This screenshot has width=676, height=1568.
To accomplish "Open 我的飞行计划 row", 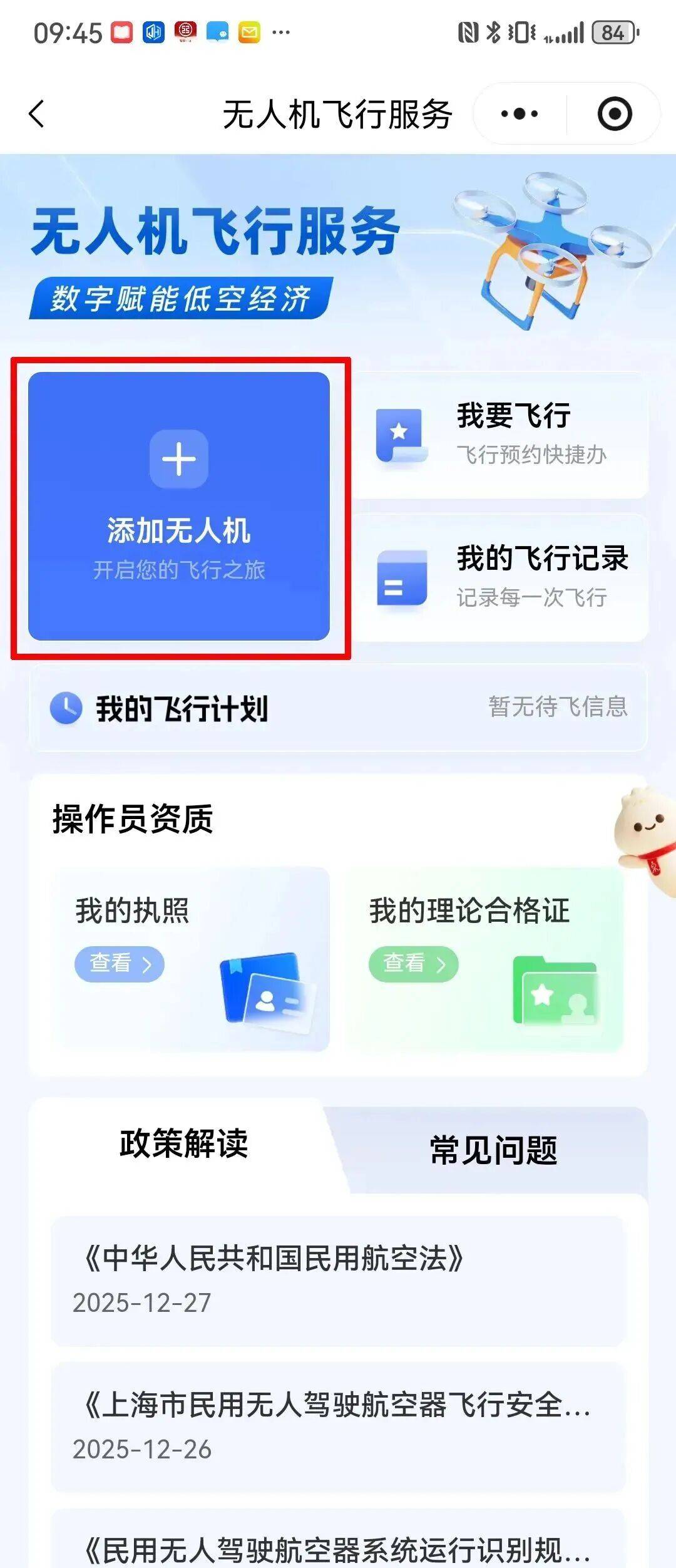I will click(x=338, y=708).
